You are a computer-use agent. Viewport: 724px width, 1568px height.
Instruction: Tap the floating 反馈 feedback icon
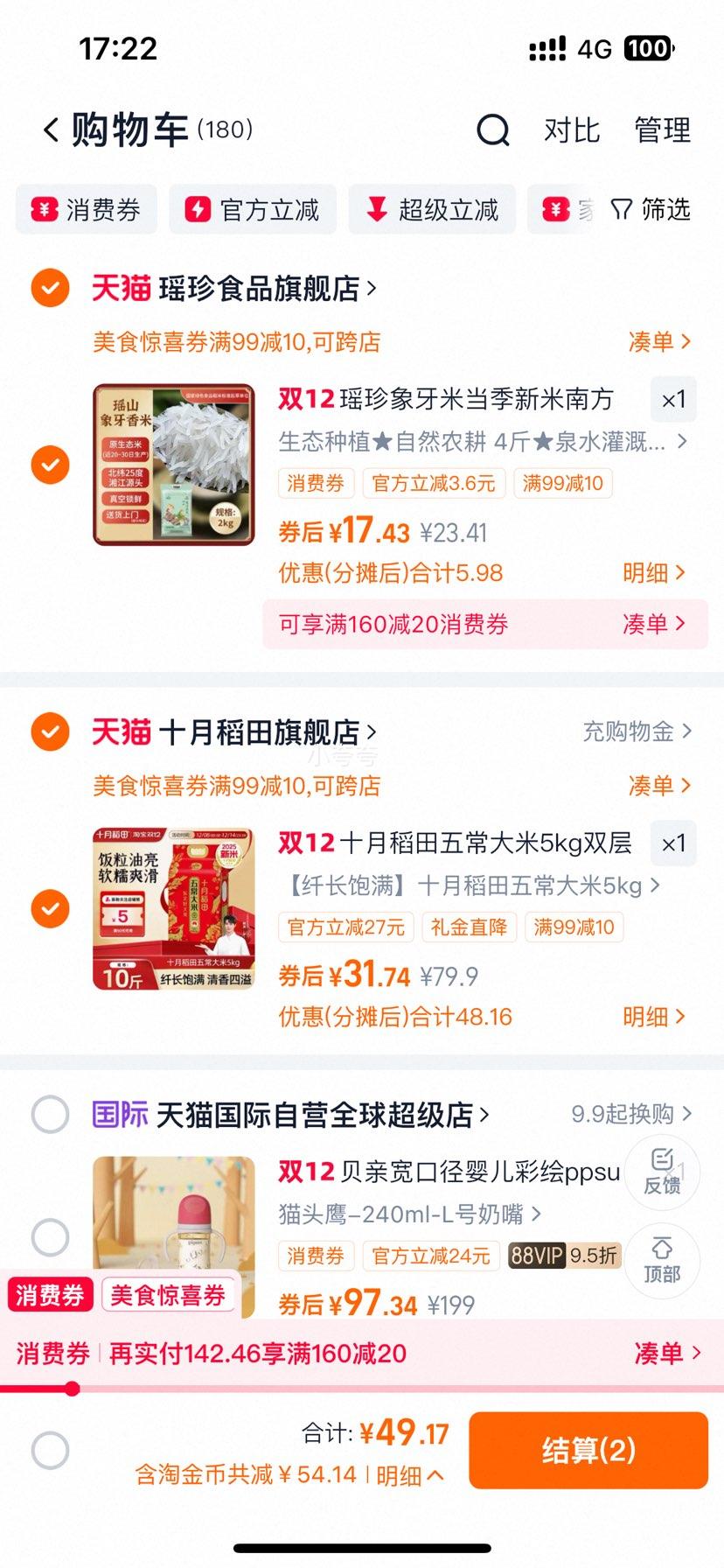tap(662, 1172)
